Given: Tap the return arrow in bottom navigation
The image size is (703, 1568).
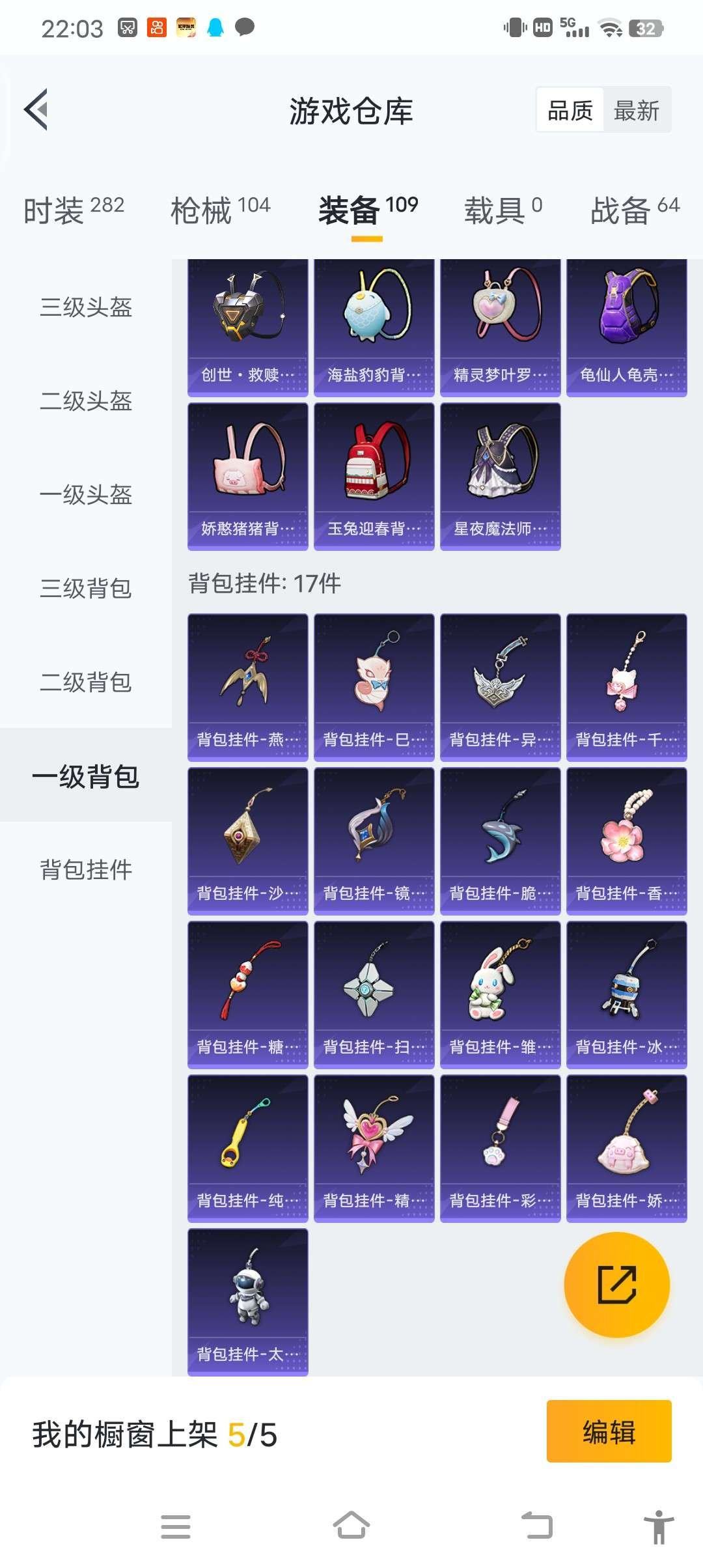Looking at the screenshot, I should (x=527, y=1528).
